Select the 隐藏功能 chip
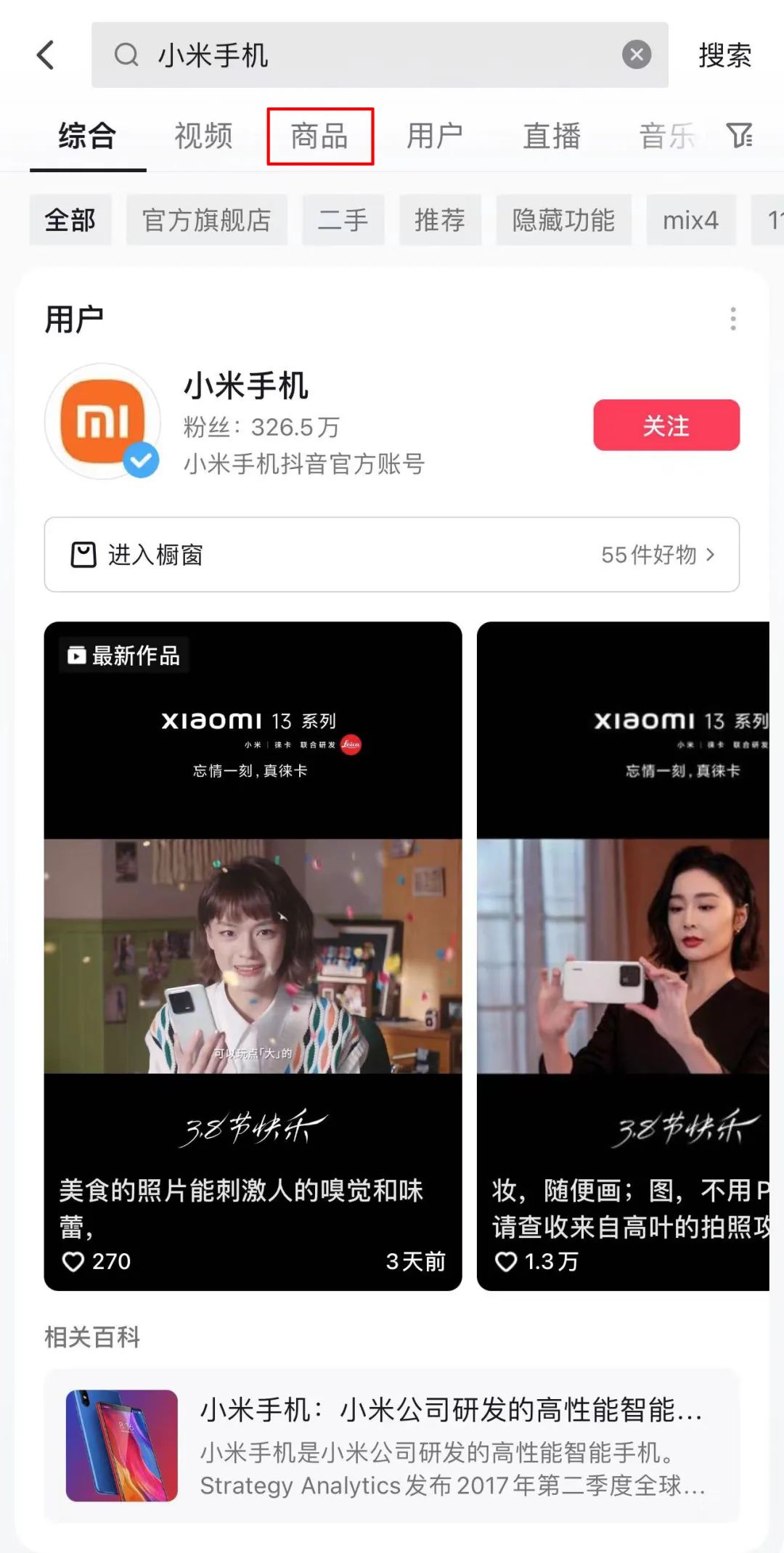This screenshot has width=784, height=1553. [x=563, y=220]
